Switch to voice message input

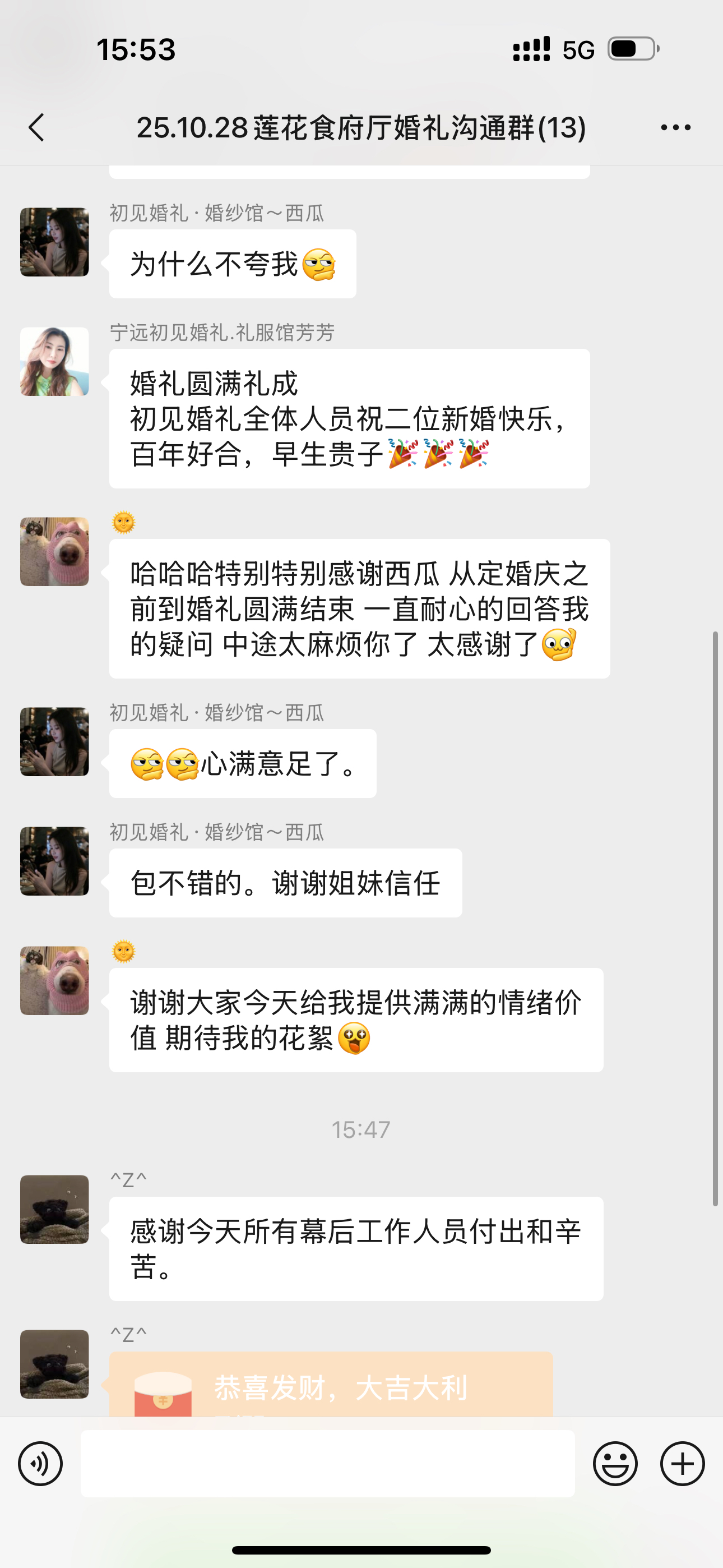[x=40, y=1464]
